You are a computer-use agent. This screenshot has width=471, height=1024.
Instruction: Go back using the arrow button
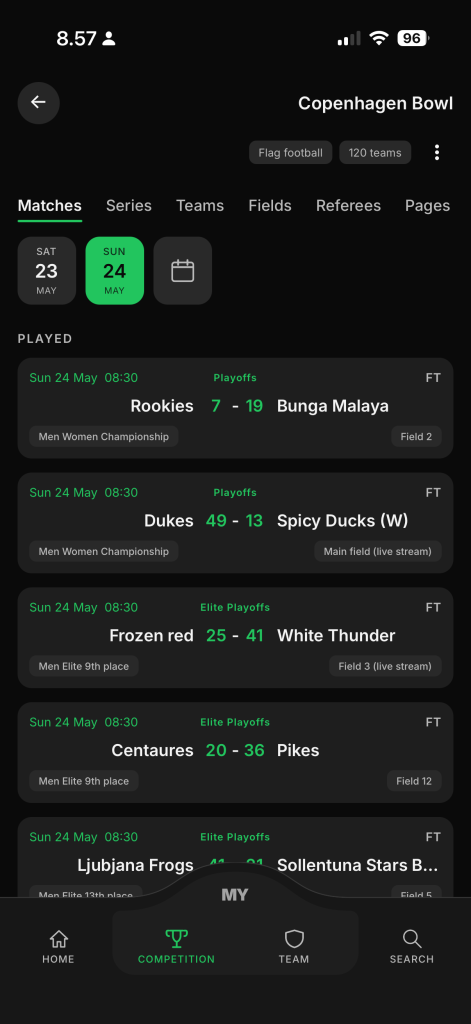39,103
